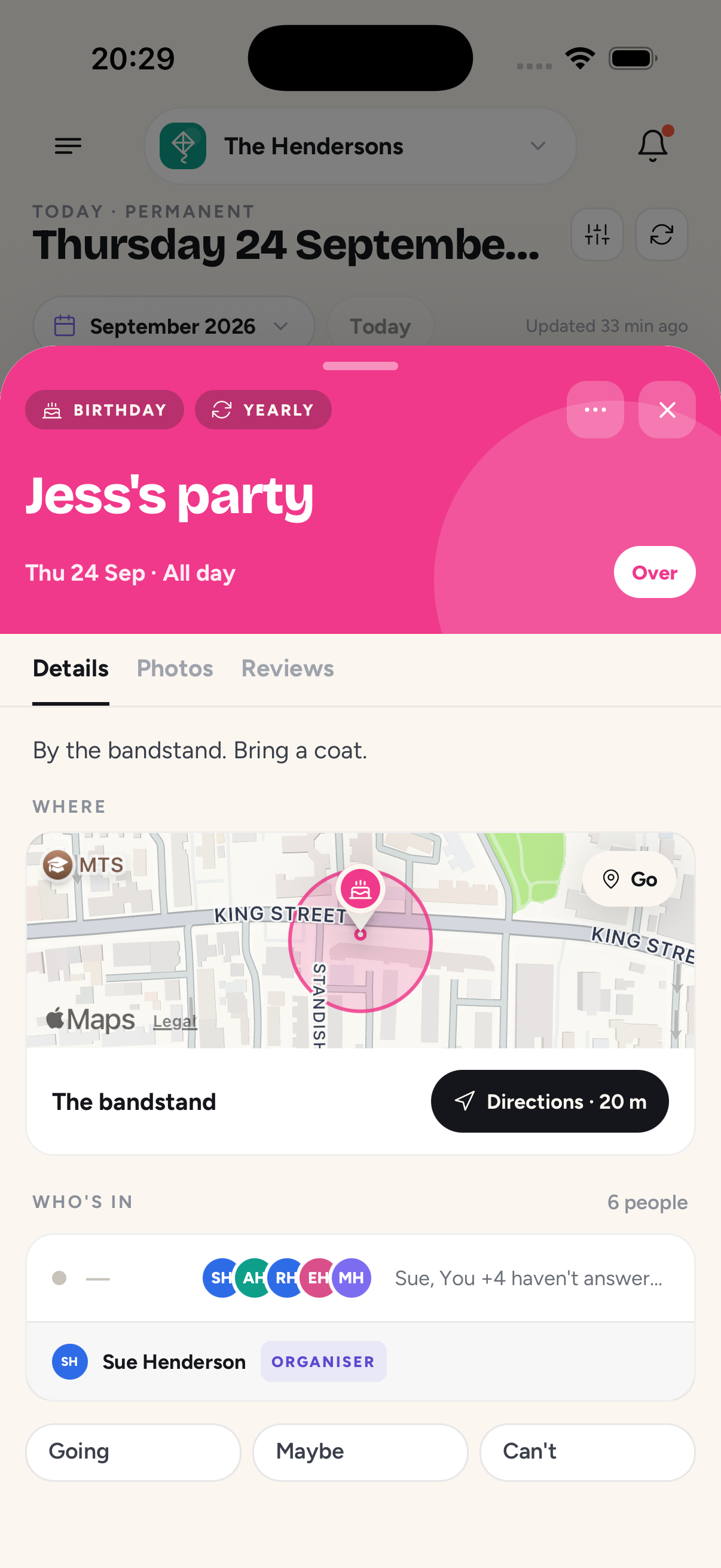The image size is (721, 1568).
Task: Open Sue Henderson organiser row
Action: (360, 1362)
